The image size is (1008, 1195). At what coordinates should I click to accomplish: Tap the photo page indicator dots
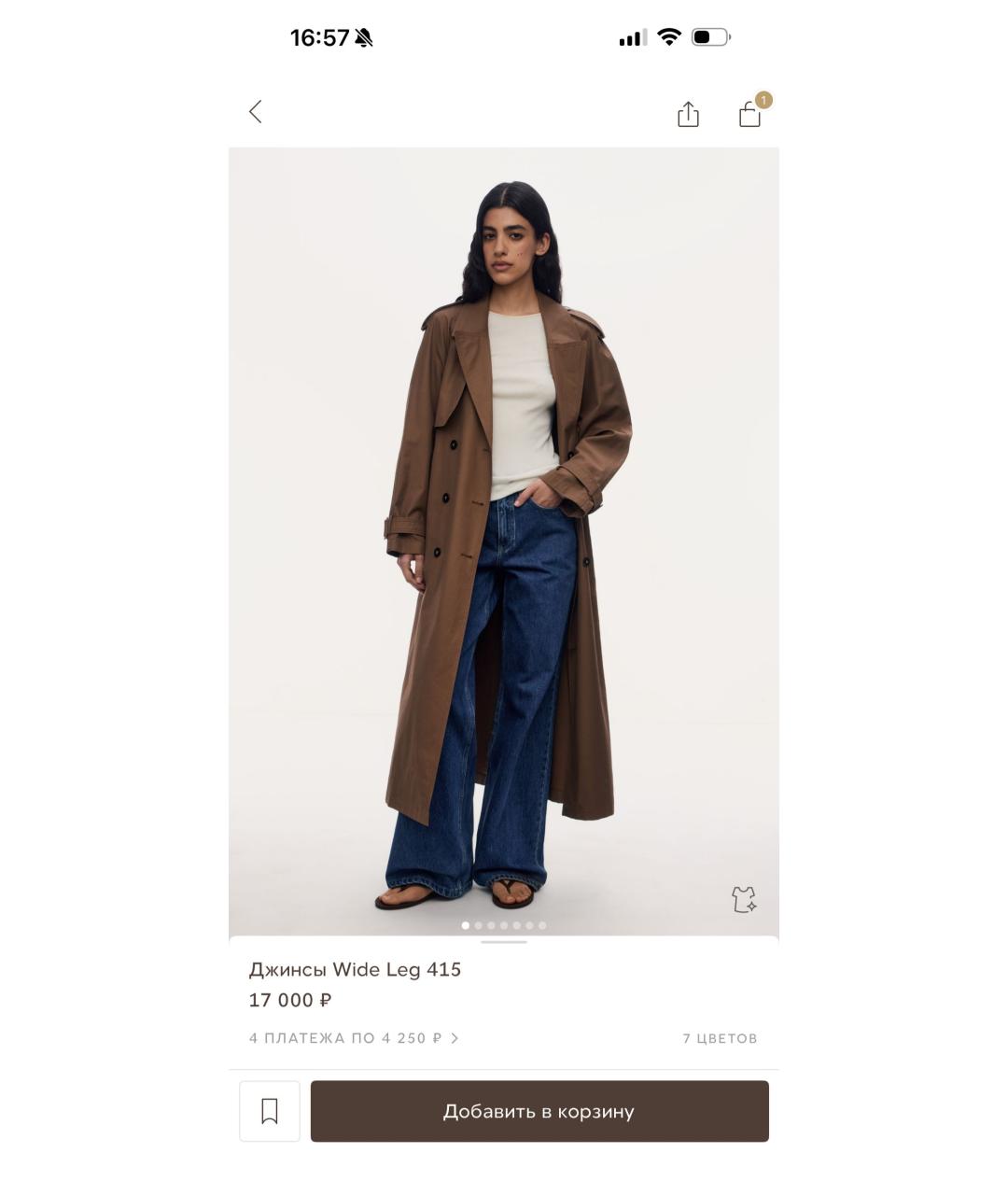(504, 925)
